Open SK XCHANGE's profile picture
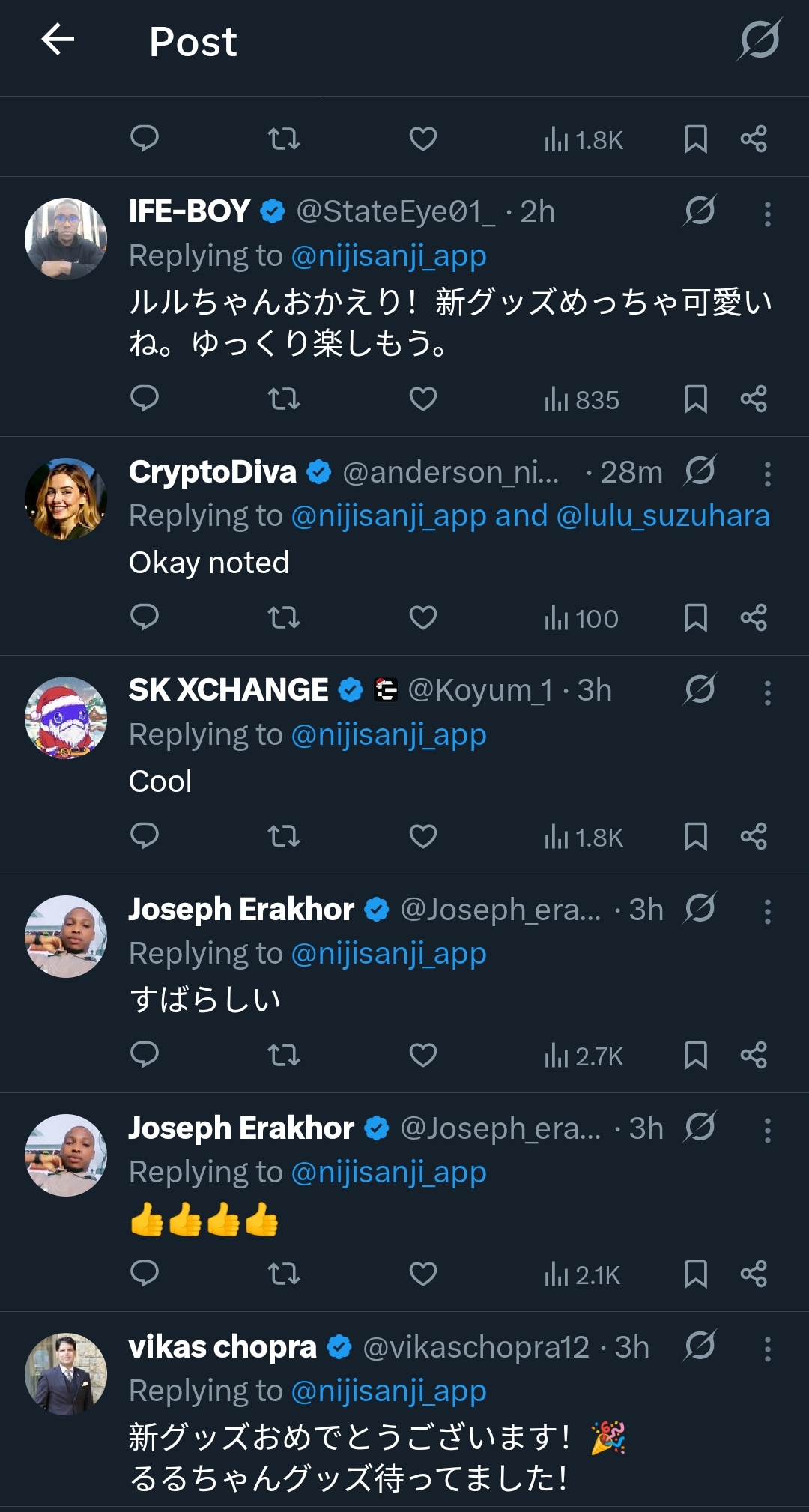 click(66, 717)
